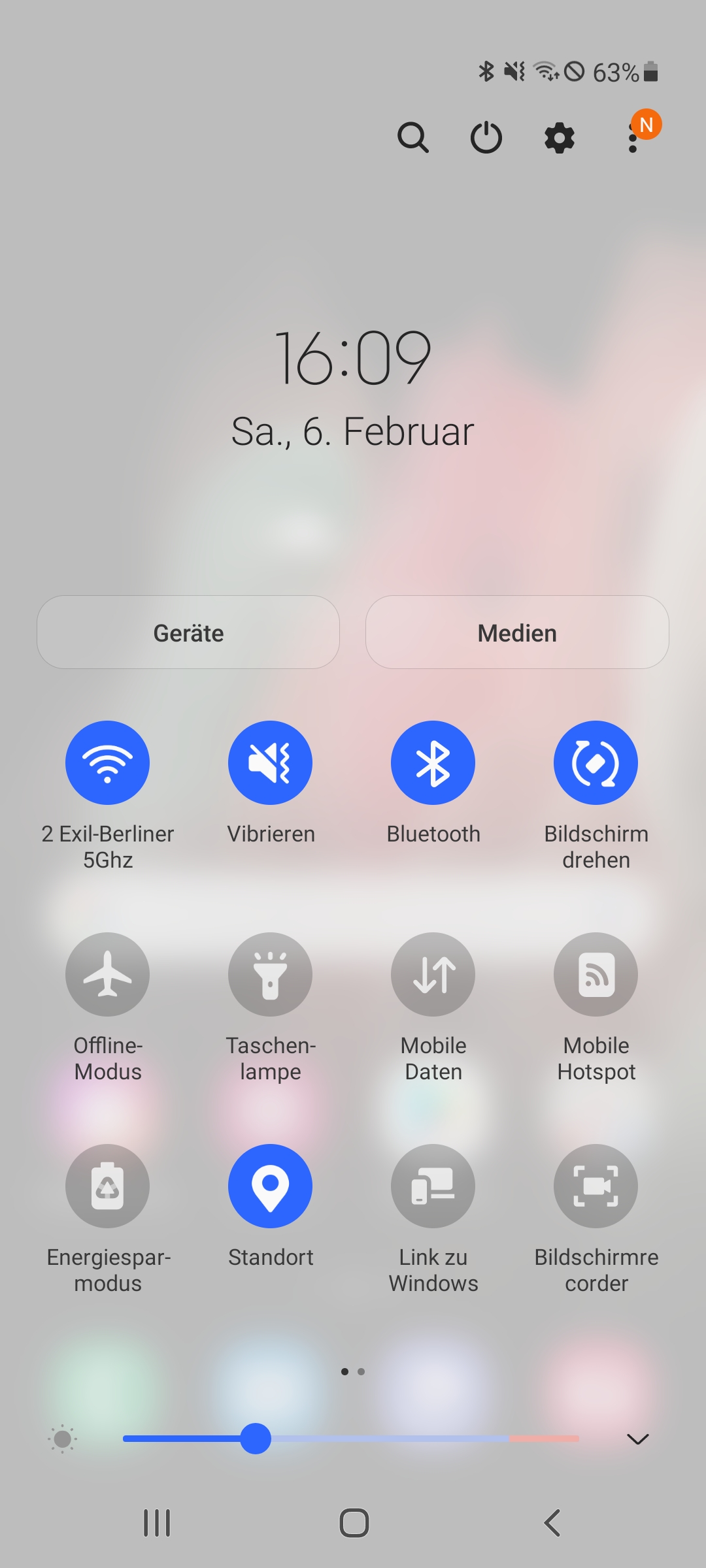Enable Mobile Daten

(x=433, y=974)
